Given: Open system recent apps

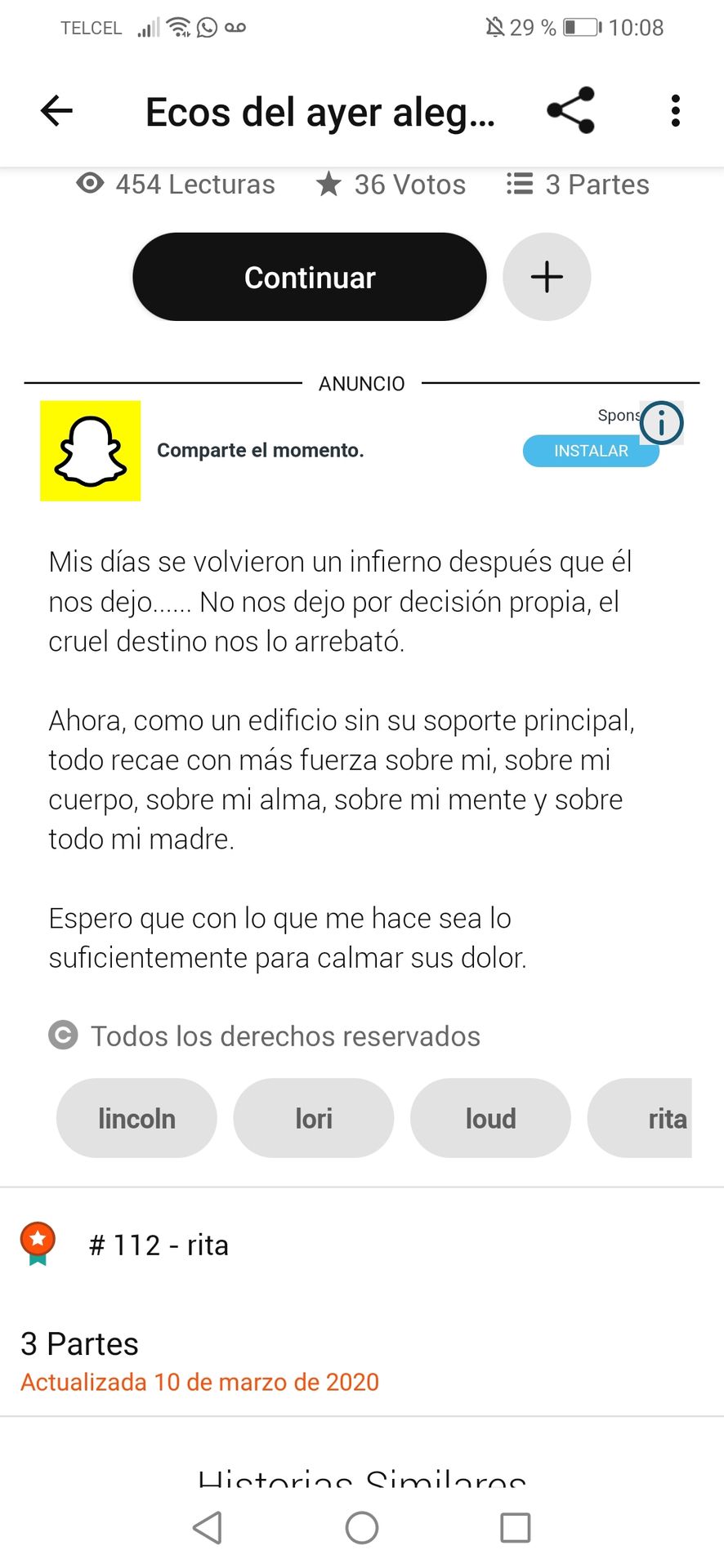Looking at the screenshot, I should (x=515, y=1527).
